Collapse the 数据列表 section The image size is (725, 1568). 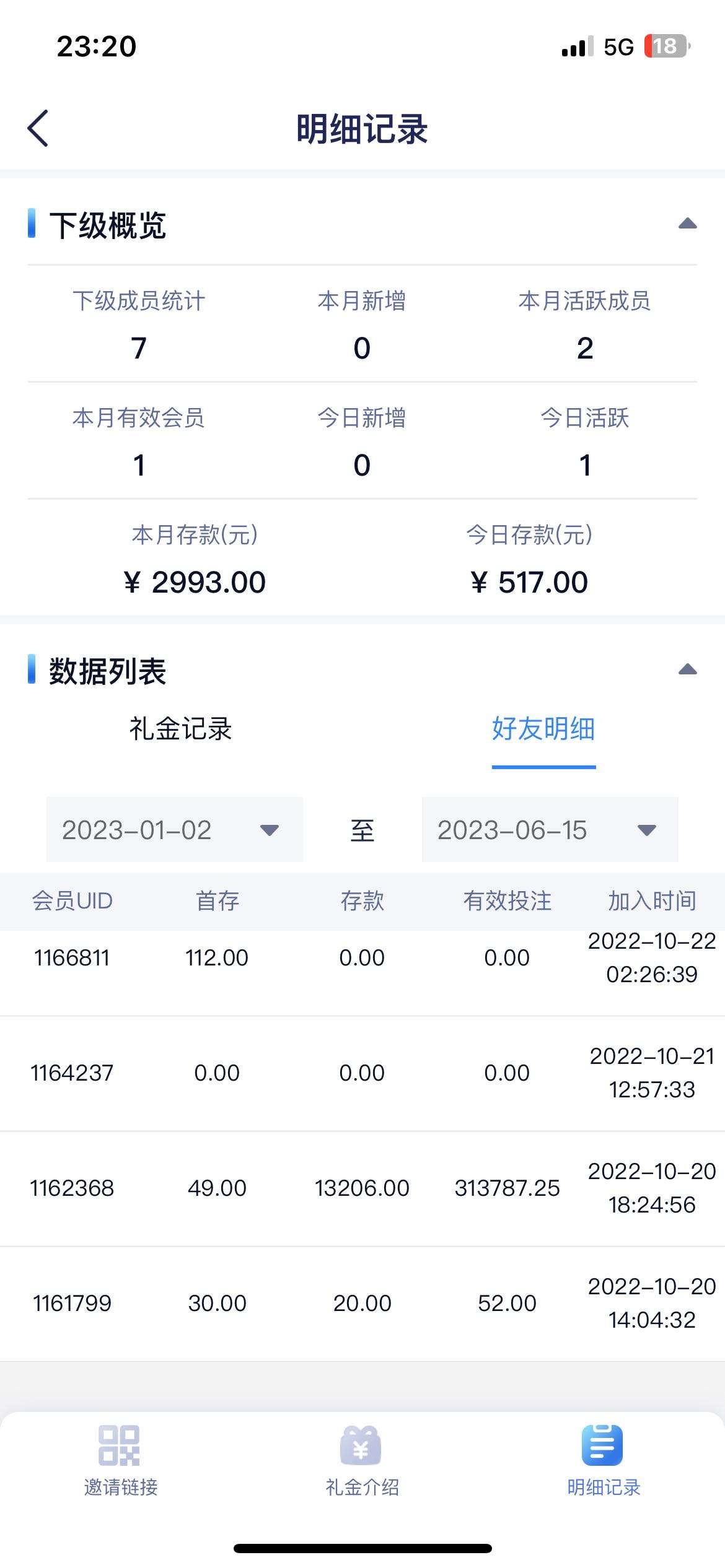pyautogui.click(x=687, y=669)
